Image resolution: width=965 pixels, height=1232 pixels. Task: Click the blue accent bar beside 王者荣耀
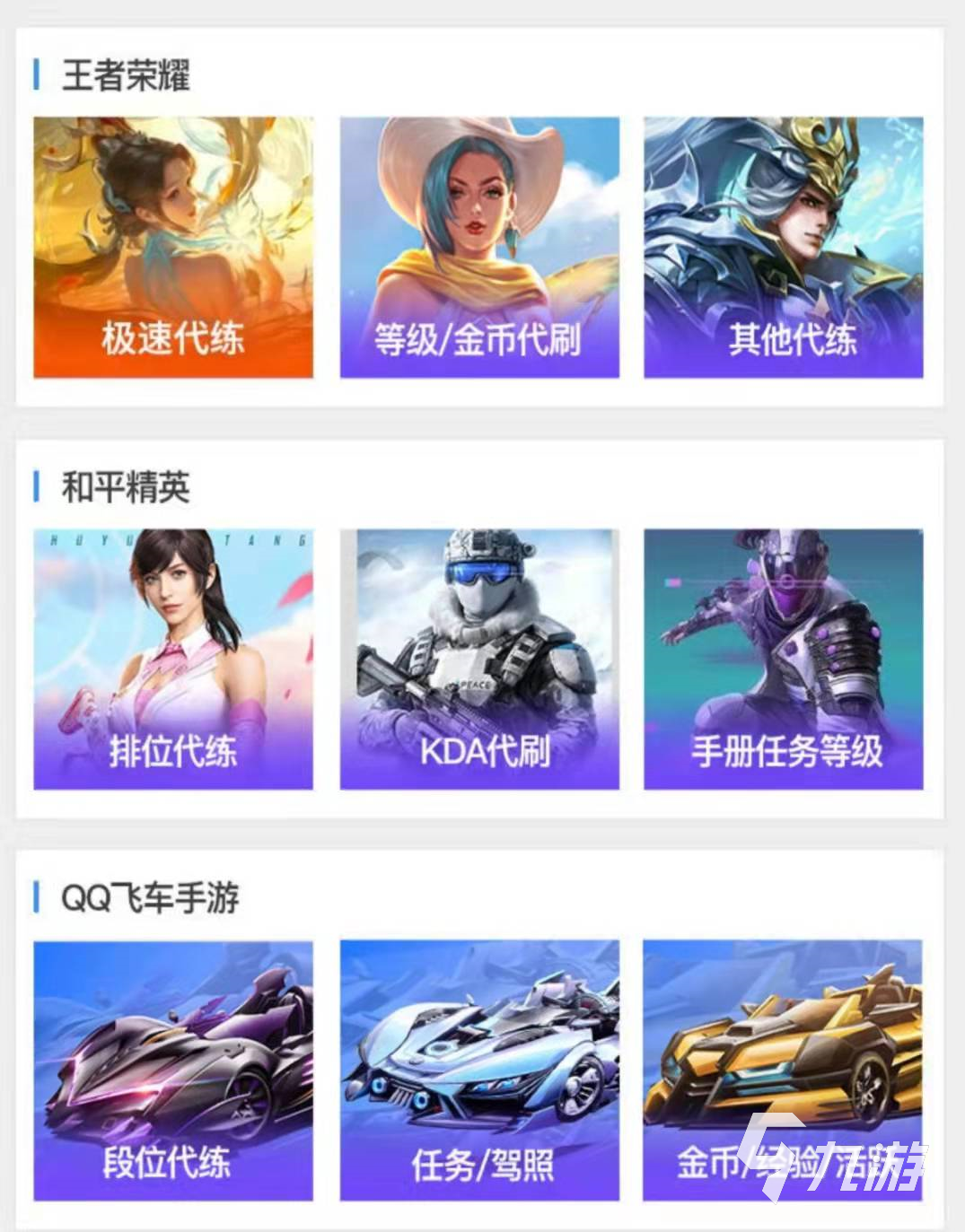[x=37, y=74]
